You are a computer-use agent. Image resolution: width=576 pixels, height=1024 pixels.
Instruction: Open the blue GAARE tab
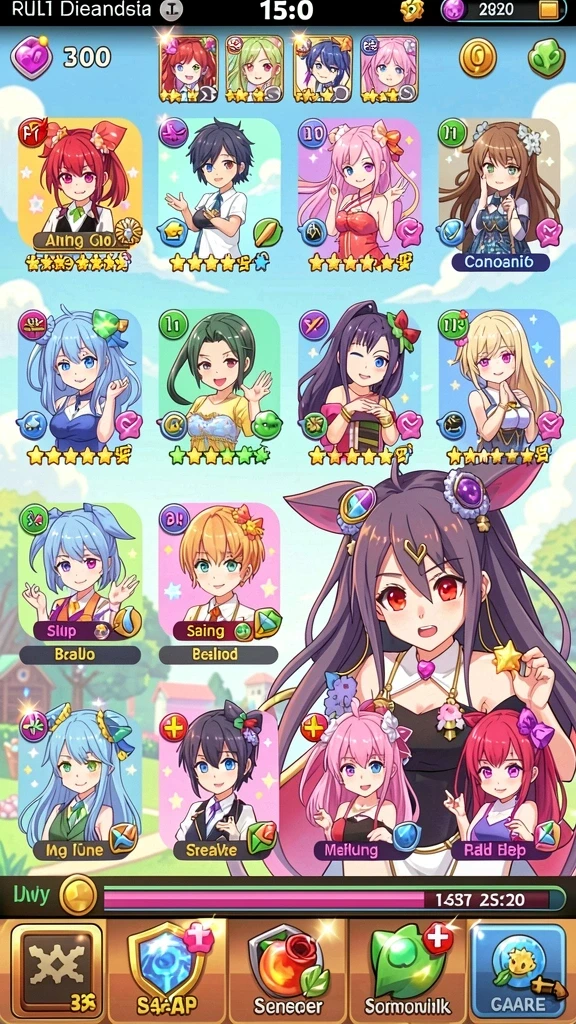[x=519, y=968]
